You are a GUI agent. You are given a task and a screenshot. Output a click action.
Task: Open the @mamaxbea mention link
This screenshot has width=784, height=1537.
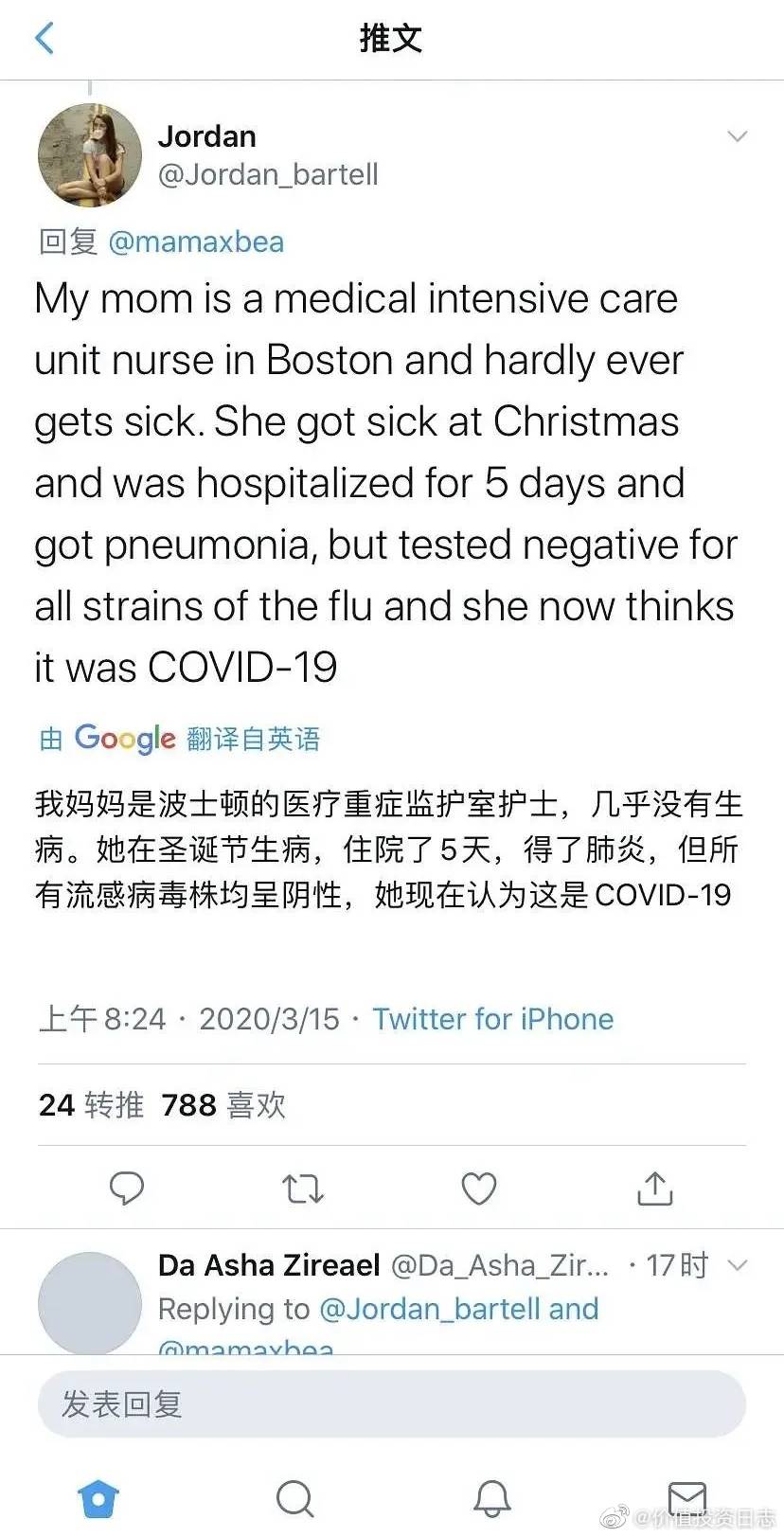(x=196, y=241)
